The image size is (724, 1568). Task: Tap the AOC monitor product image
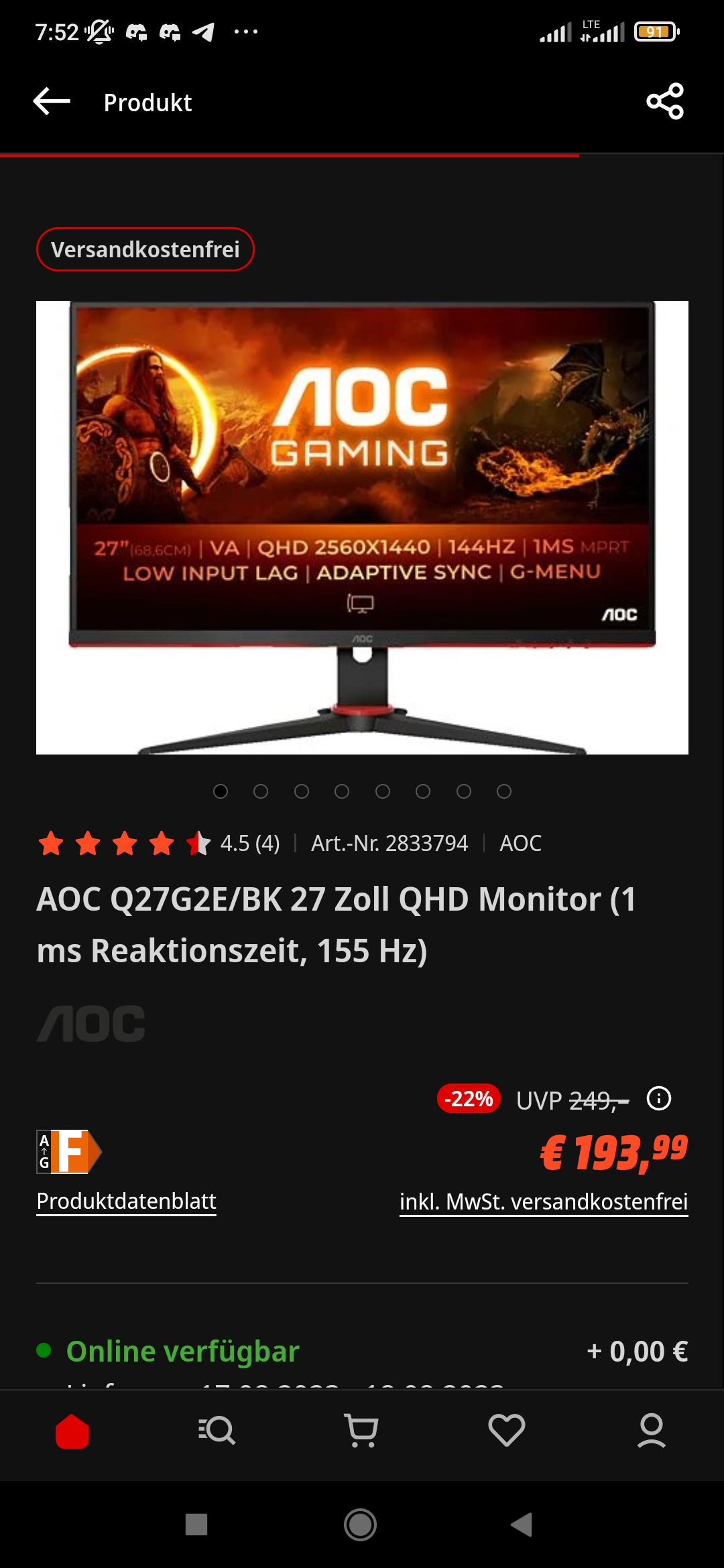(x=362, y=529)
